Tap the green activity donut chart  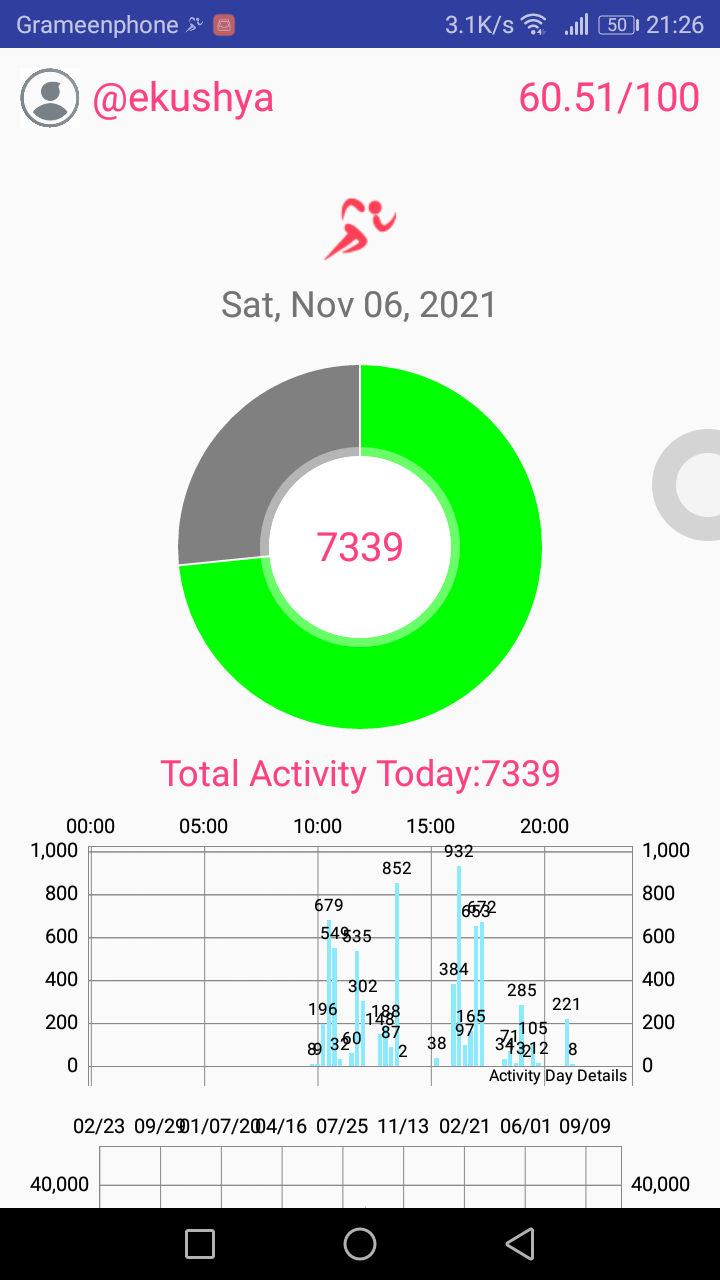click(360, 546)
